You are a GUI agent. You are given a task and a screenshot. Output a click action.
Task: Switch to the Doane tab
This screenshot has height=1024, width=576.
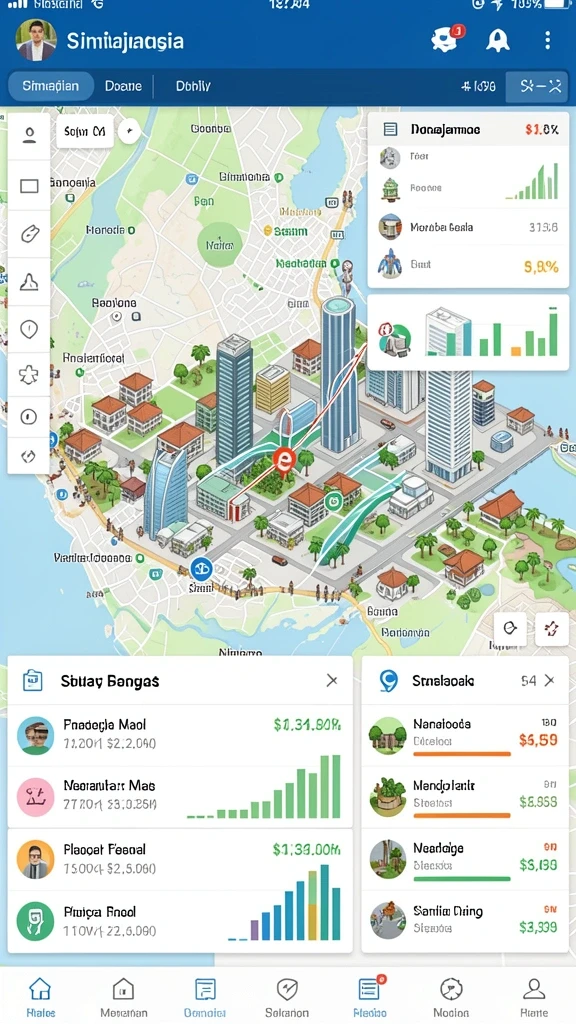[123, 86]
